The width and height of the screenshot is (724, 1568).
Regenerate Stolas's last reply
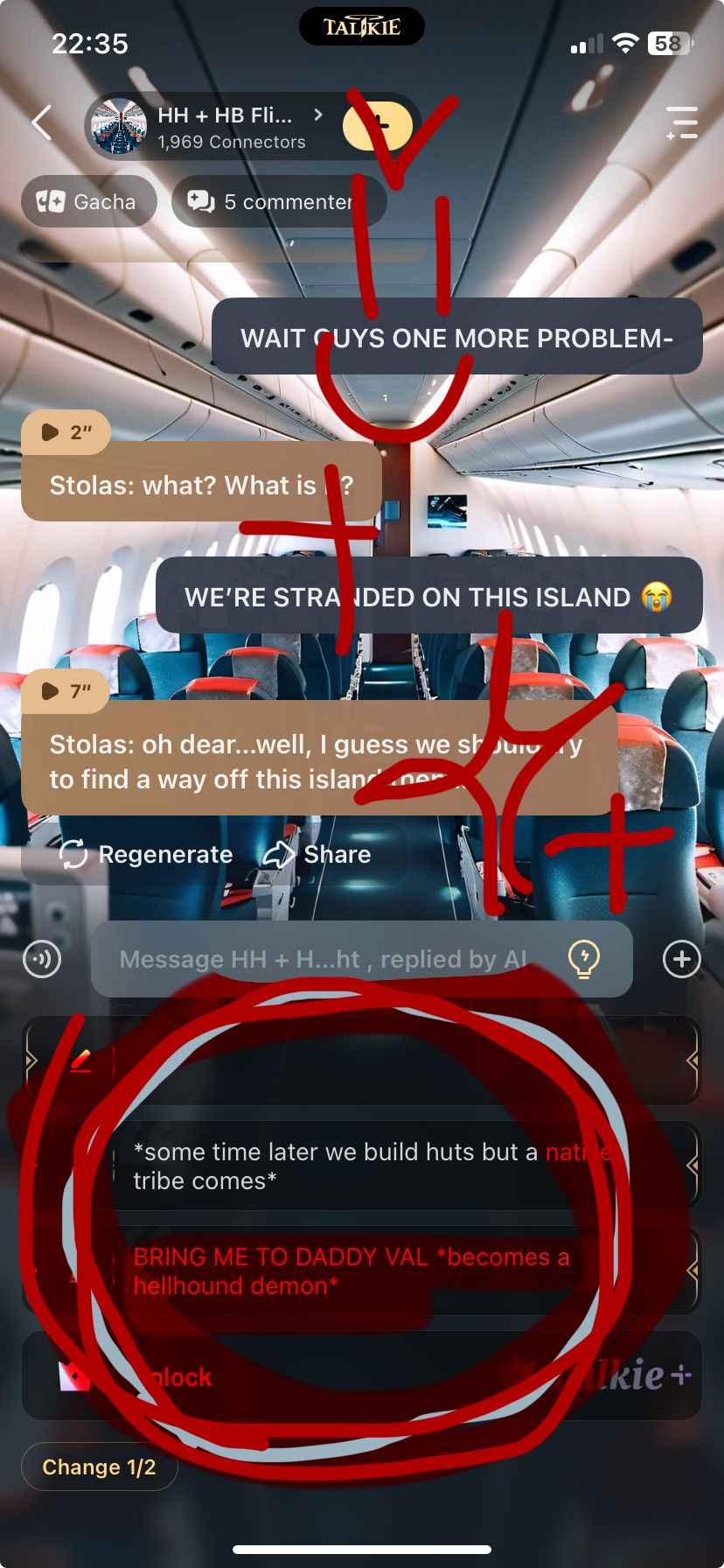click(x=147, y=854)
